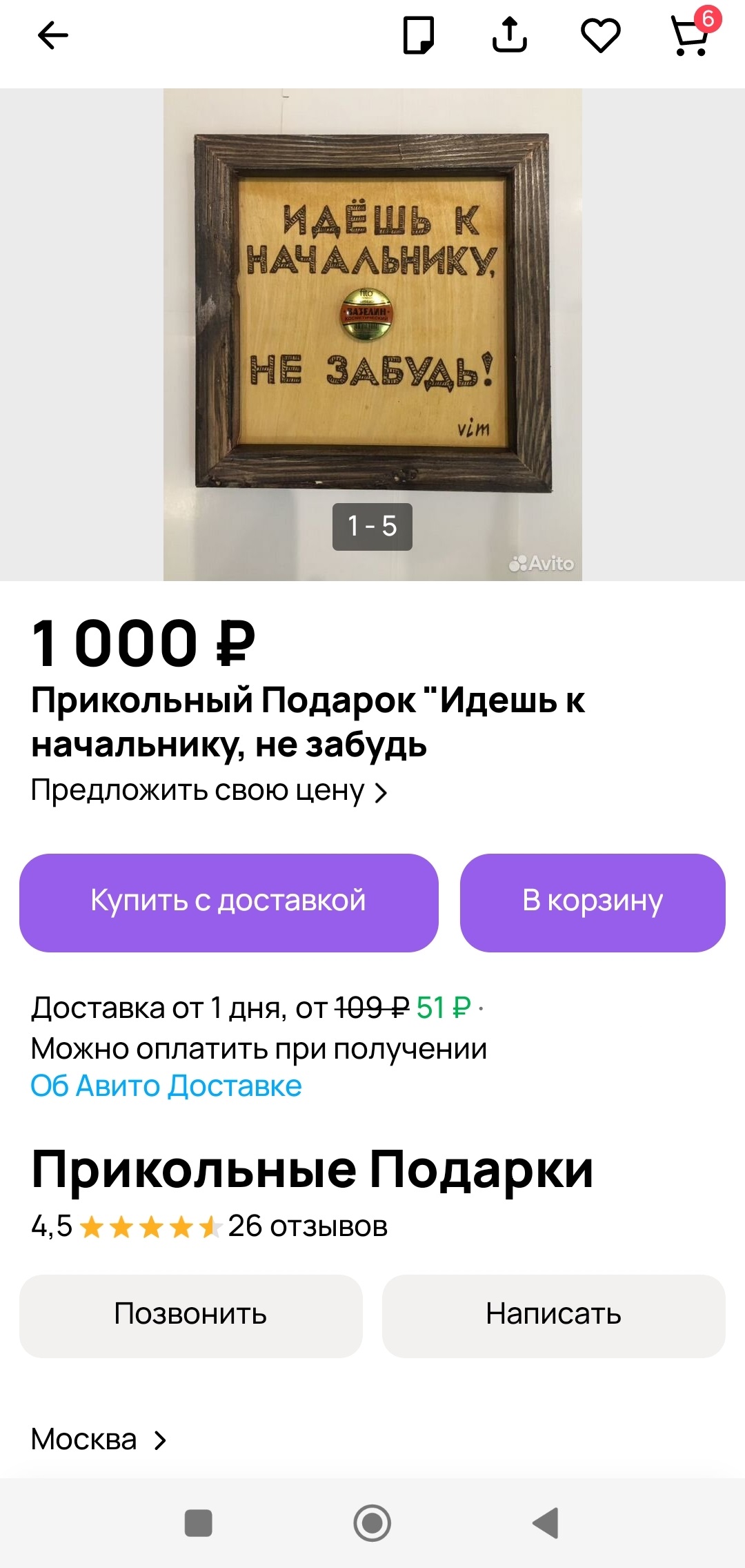This screenshot has height=1568, width=745.
Task: Open seller Прикольные Подарки profile
Action: point(312,1169)
